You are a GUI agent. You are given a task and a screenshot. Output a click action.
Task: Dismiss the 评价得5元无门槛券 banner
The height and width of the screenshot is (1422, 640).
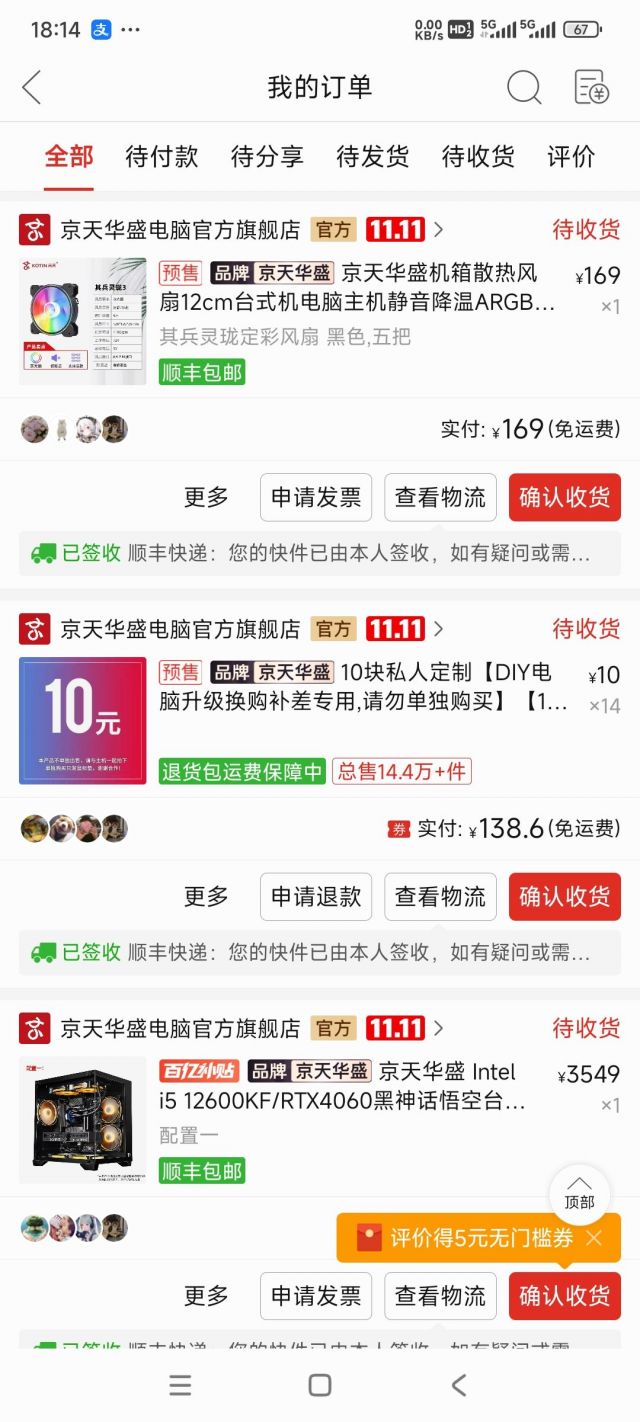595,1238
